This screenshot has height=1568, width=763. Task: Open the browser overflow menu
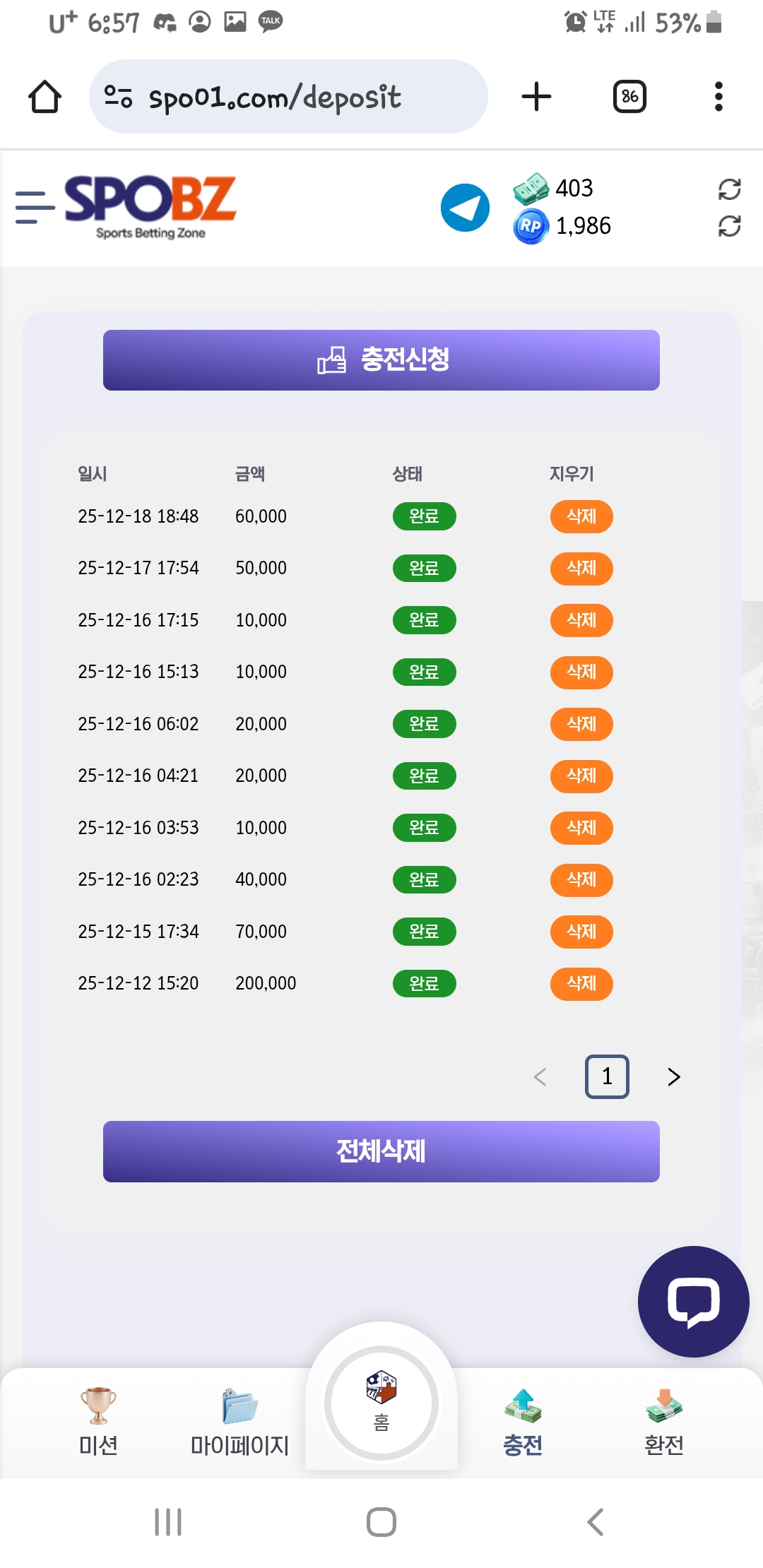pos(718,97)
